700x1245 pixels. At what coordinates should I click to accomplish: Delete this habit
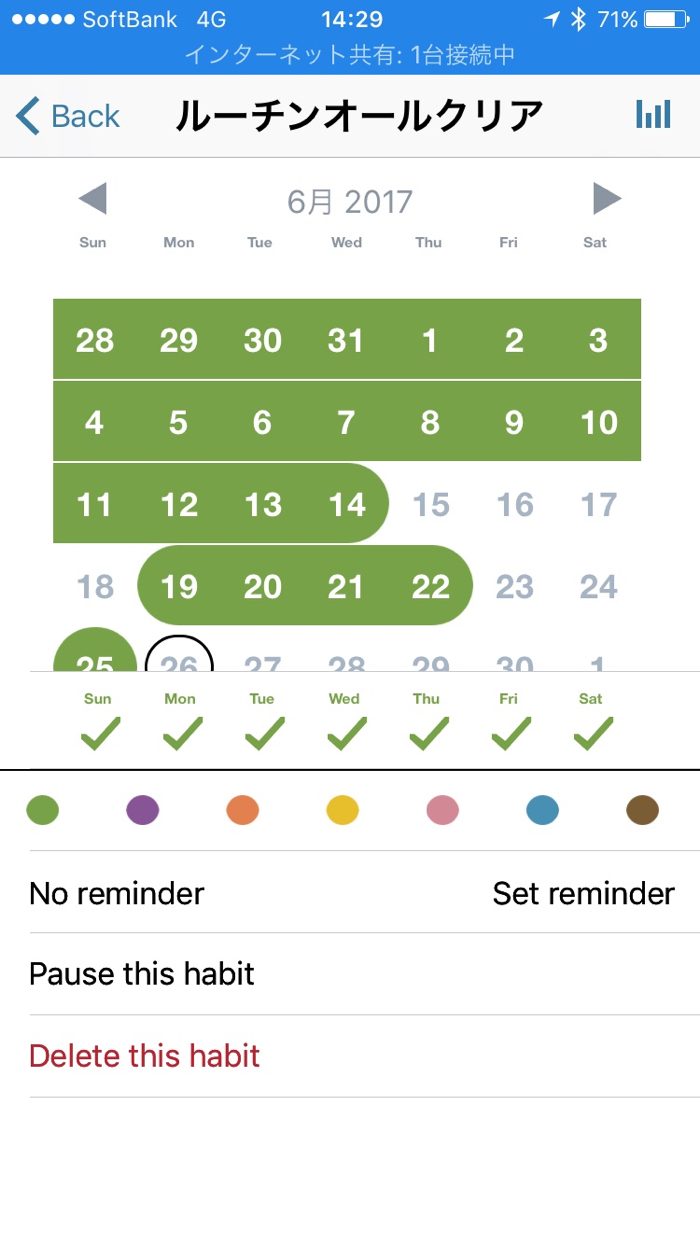(x=145, y=1056)
